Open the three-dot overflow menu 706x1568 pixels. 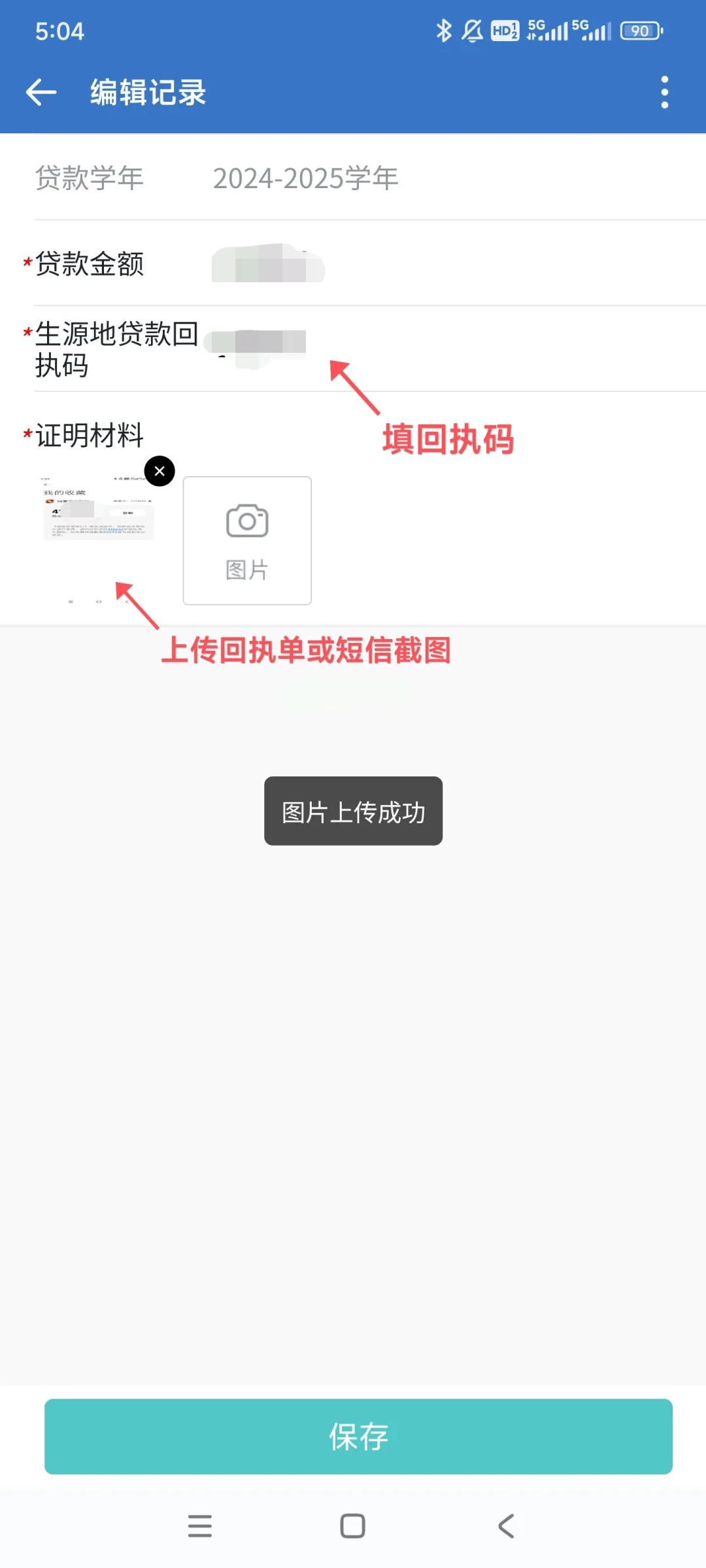(664, 92)
